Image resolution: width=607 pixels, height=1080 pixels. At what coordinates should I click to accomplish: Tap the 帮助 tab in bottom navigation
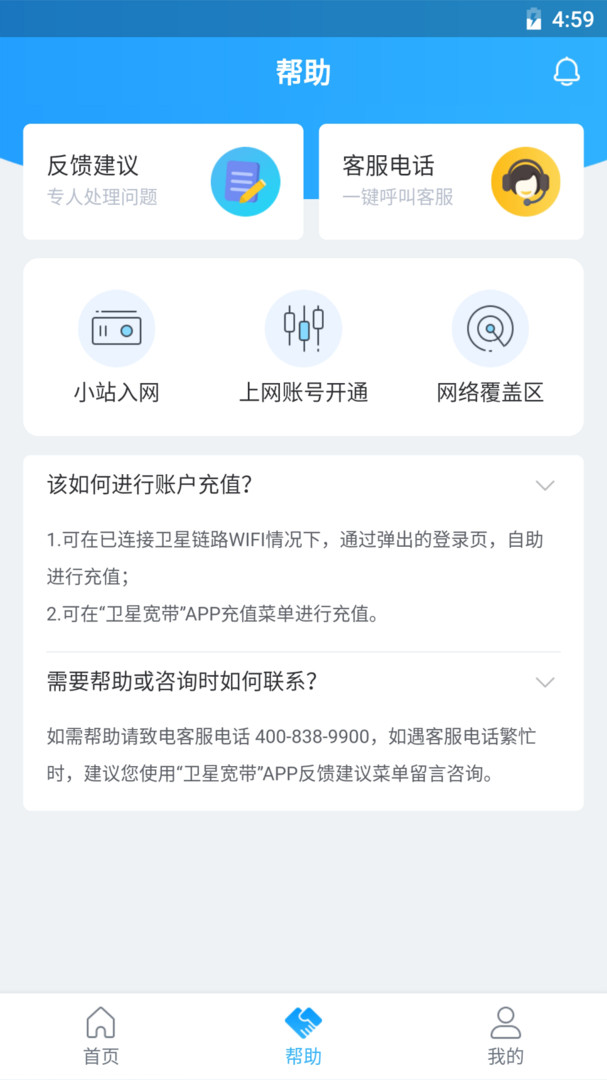point(303,1035)
